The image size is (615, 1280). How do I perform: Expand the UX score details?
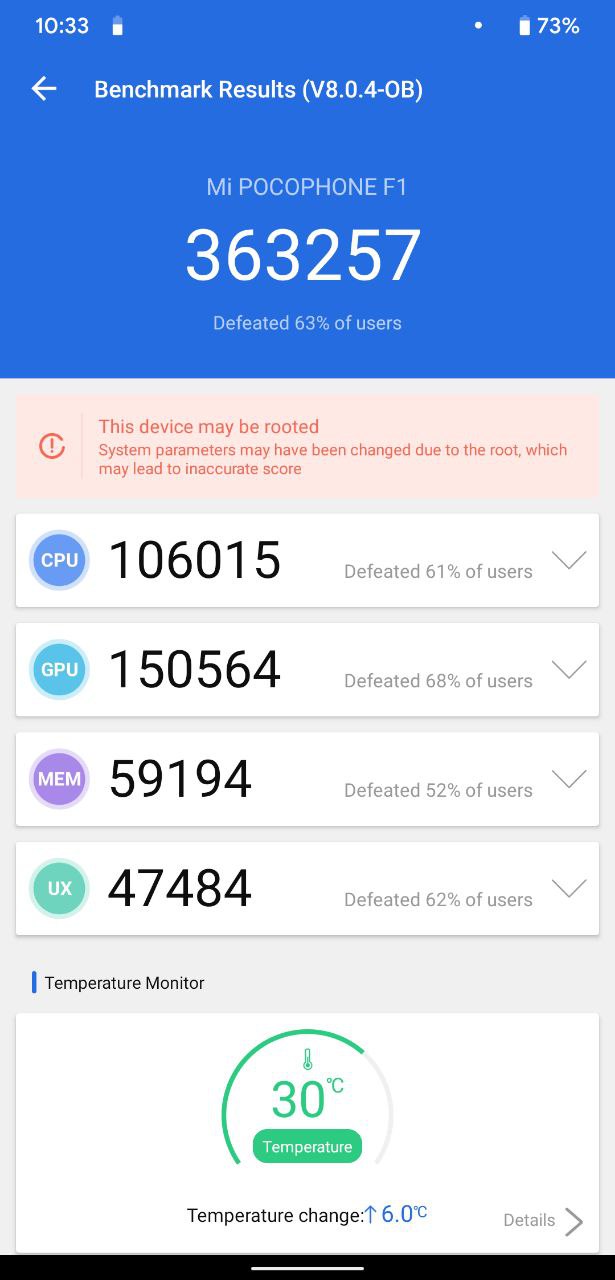pos(569,888)
